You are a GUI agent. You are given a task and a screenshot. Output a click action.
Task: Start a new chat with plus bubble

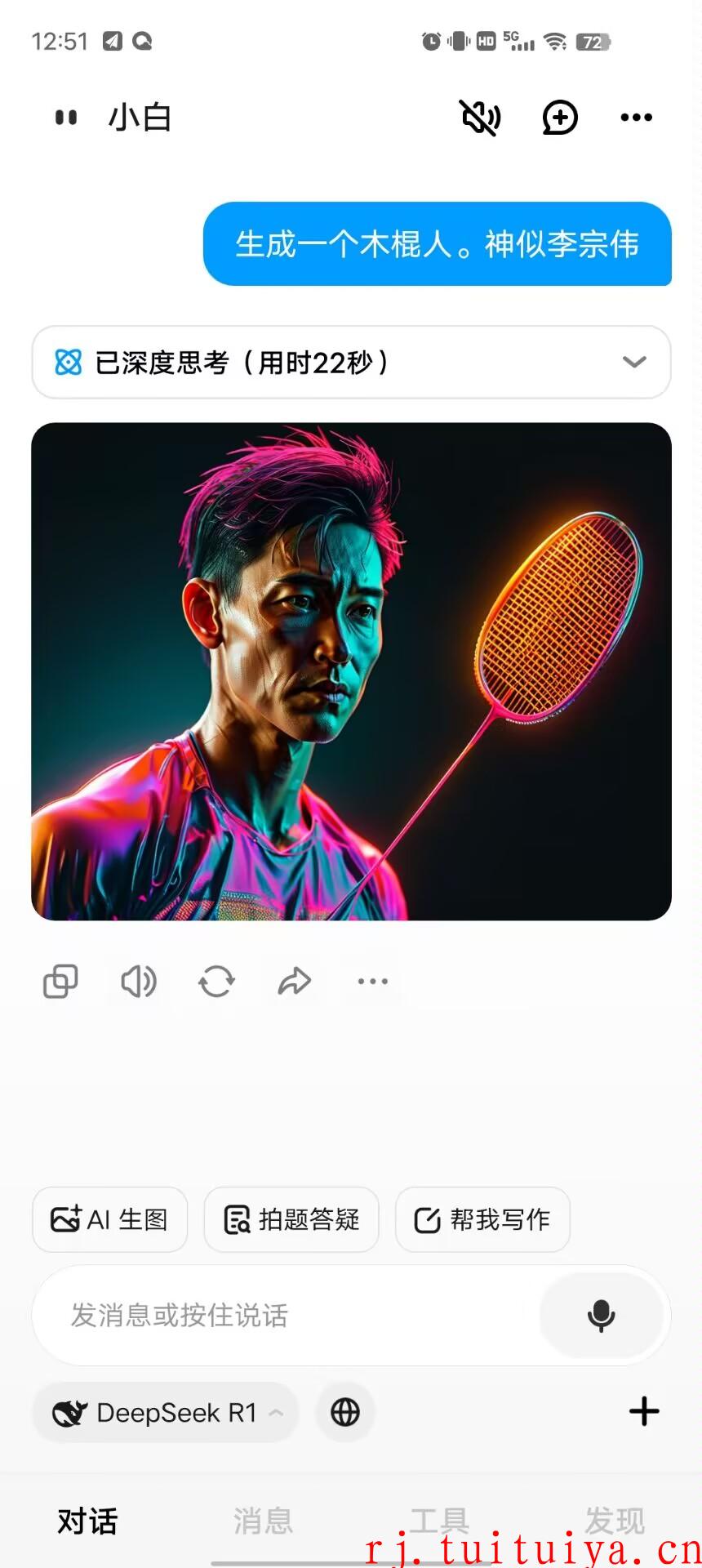[560, 118]
